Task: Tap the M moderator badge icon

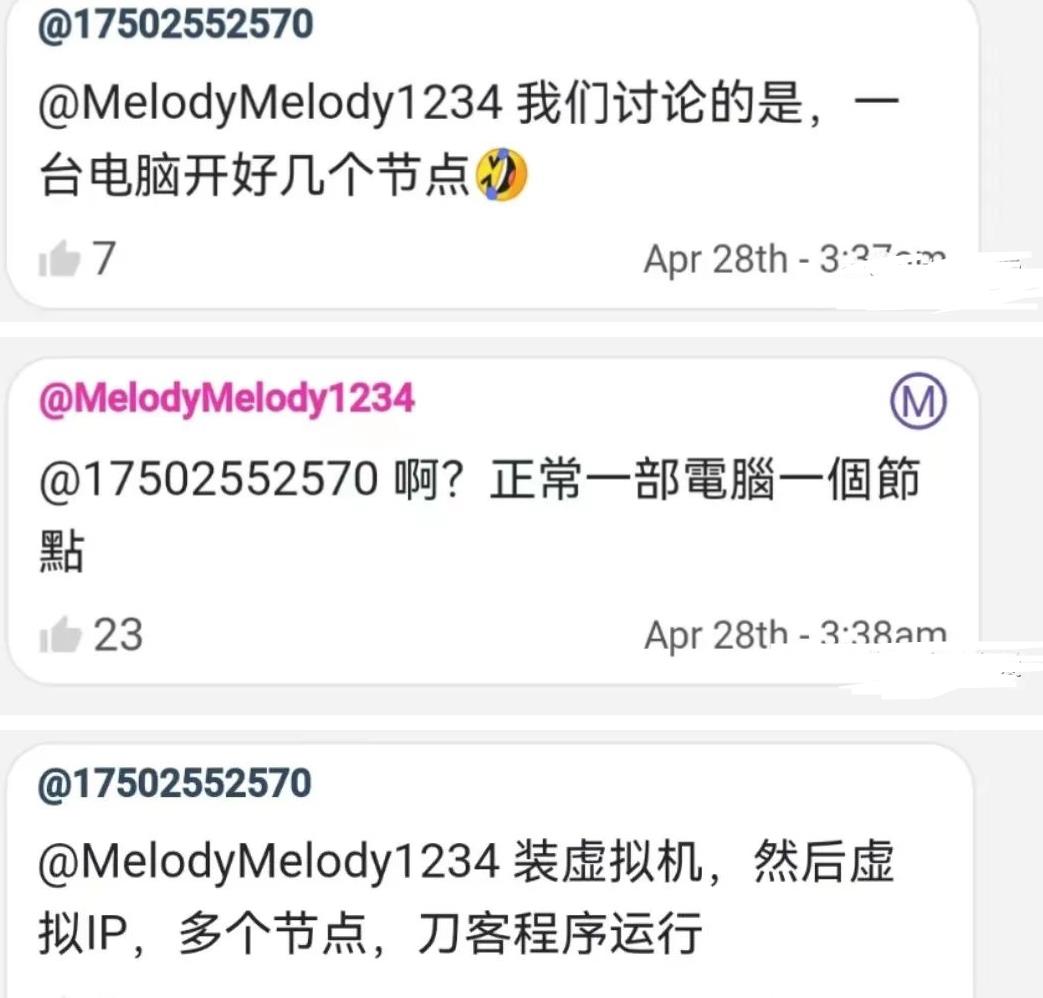Action: pyautogui.click(x=917, y=402)
